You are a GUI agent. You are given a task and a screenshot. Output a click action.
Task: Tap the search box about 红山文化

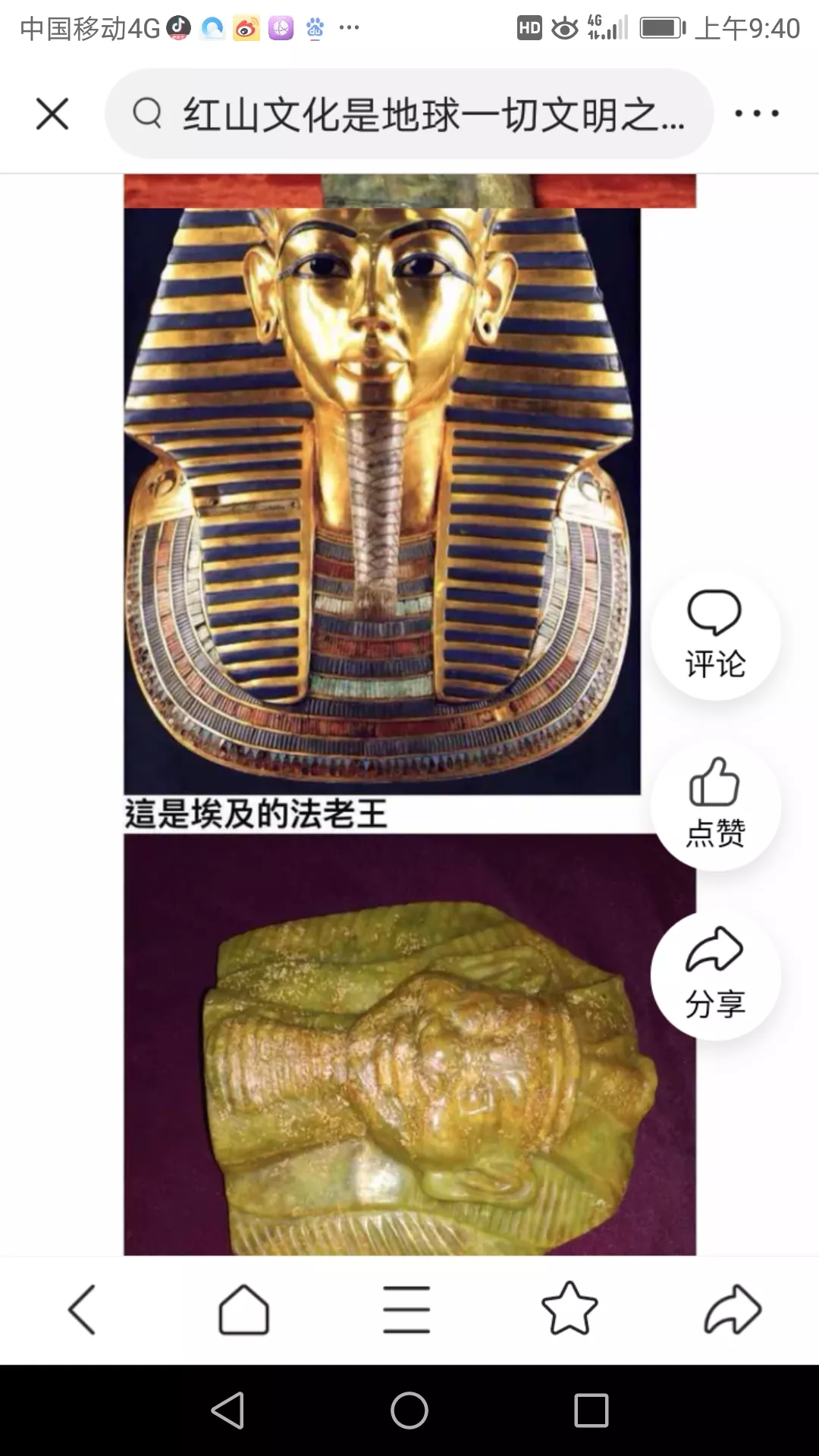[x=409, y=114]
